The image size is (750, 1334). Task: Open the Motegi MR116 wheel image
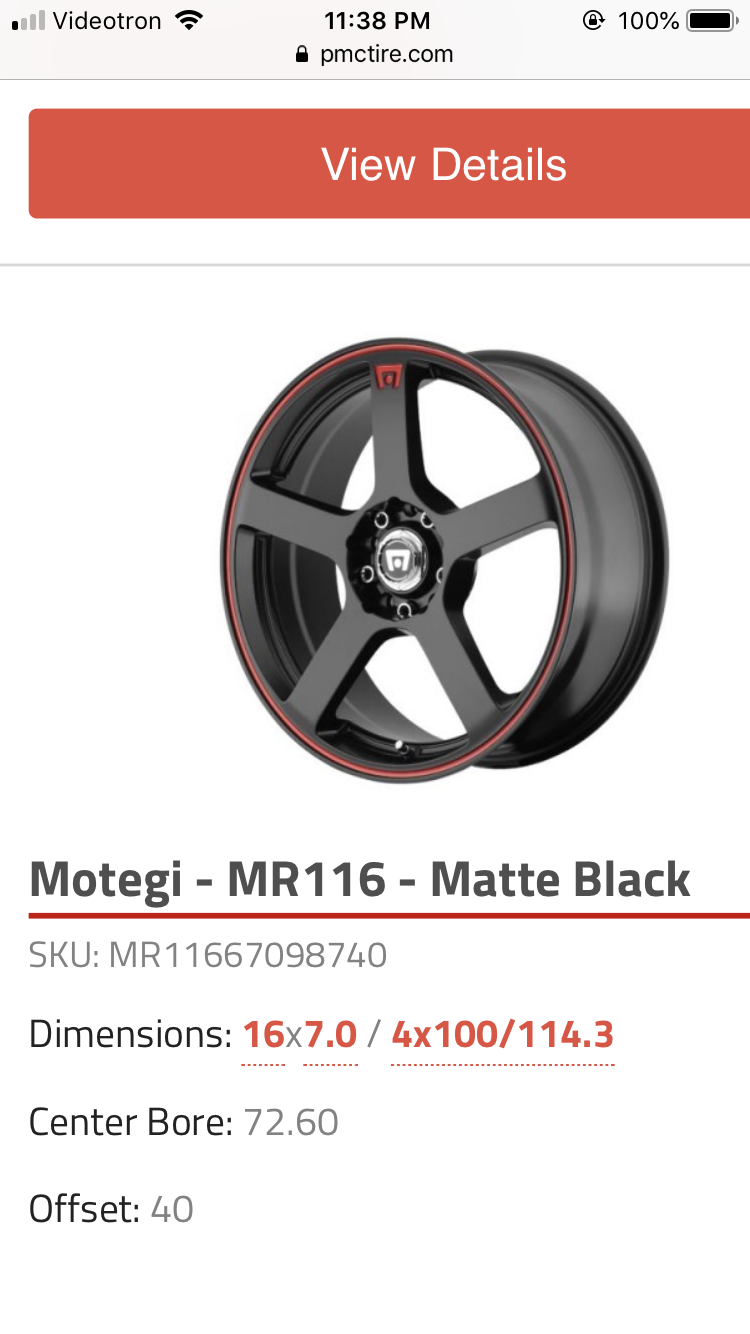pos(443,561)
